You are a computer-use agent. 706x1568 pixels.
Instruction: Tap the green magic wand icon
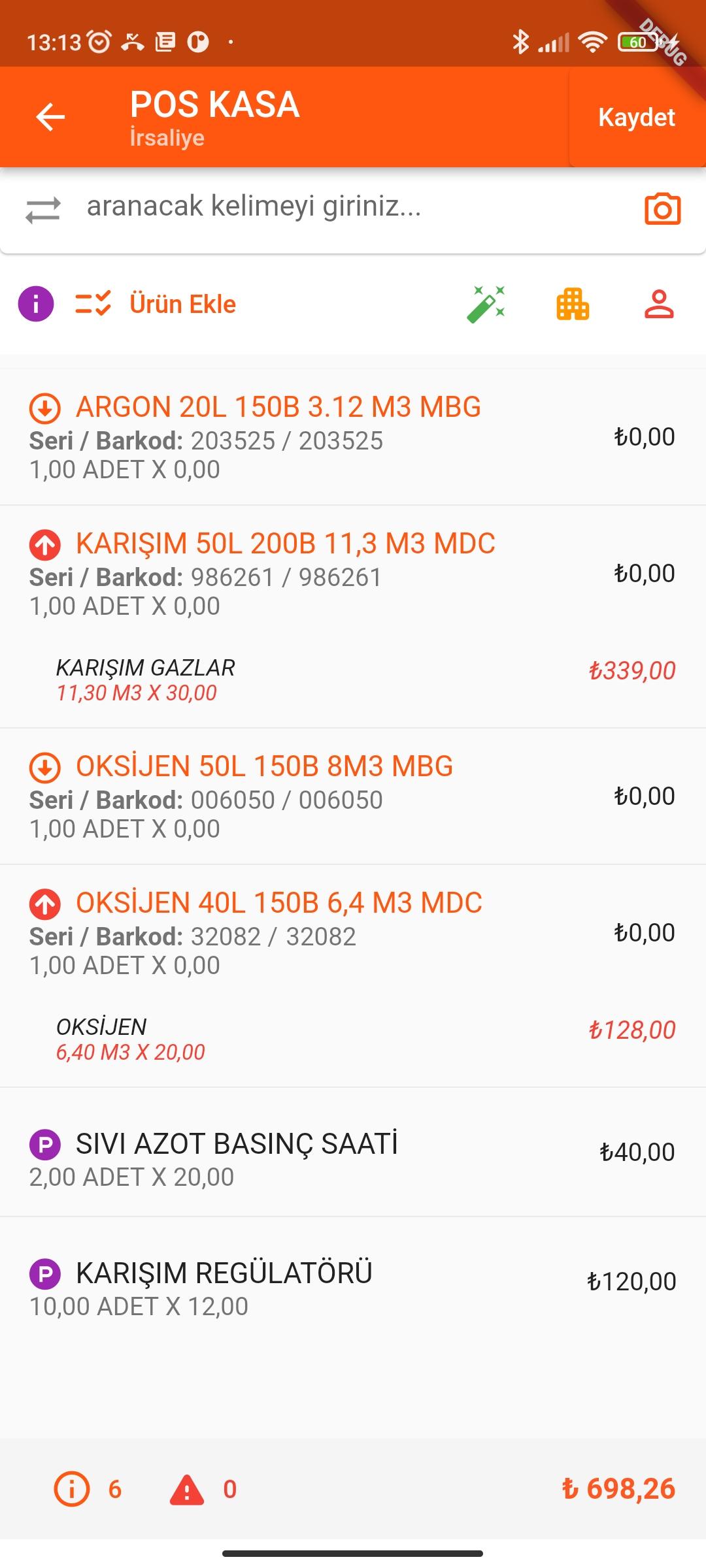(x=486, y=304)
